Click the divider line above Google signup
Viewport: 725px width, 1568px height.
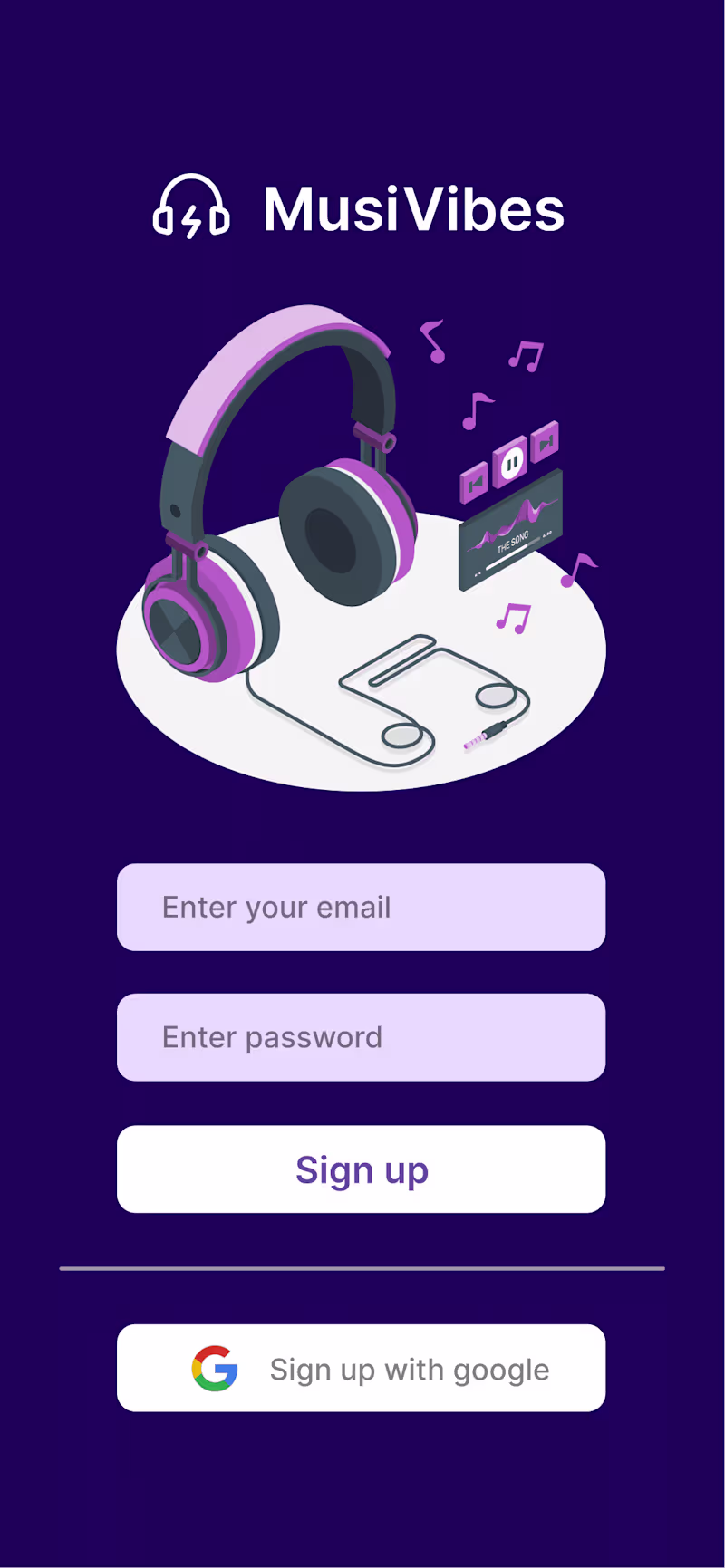pyautogui.click(x=362, y=1268)
